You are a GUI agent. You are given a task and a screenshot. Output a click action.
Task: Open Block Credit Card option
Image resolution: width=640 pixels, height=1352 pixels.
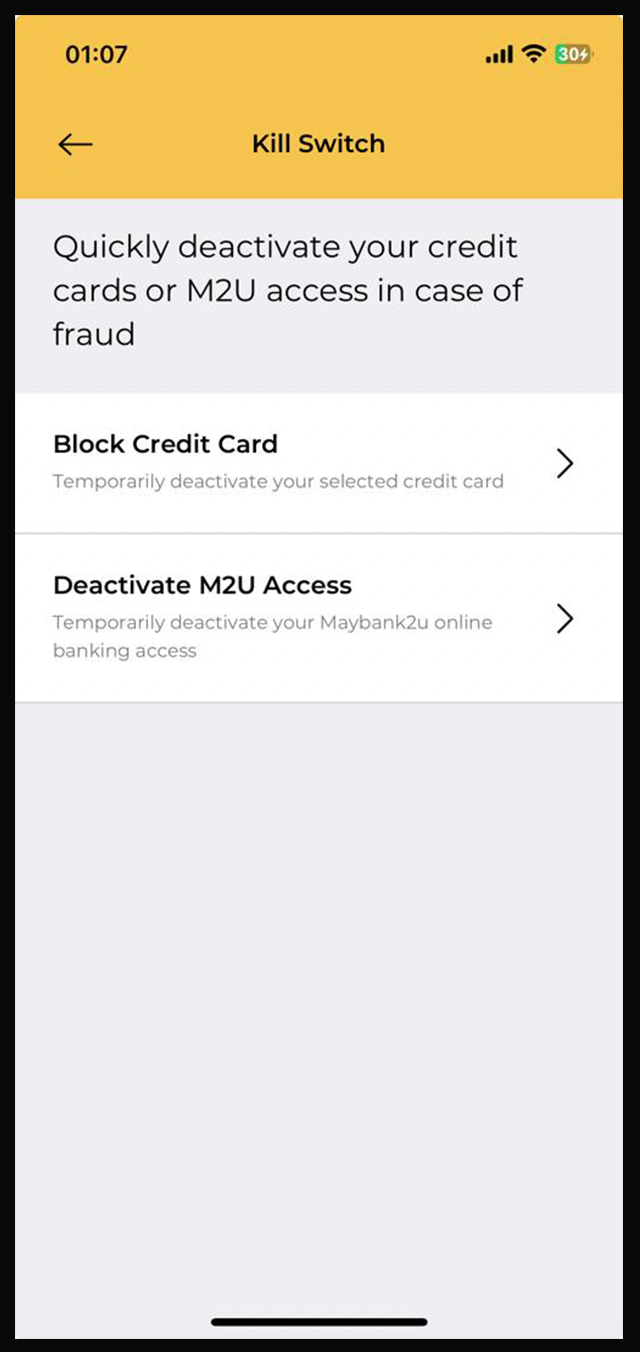click(318, 463)
